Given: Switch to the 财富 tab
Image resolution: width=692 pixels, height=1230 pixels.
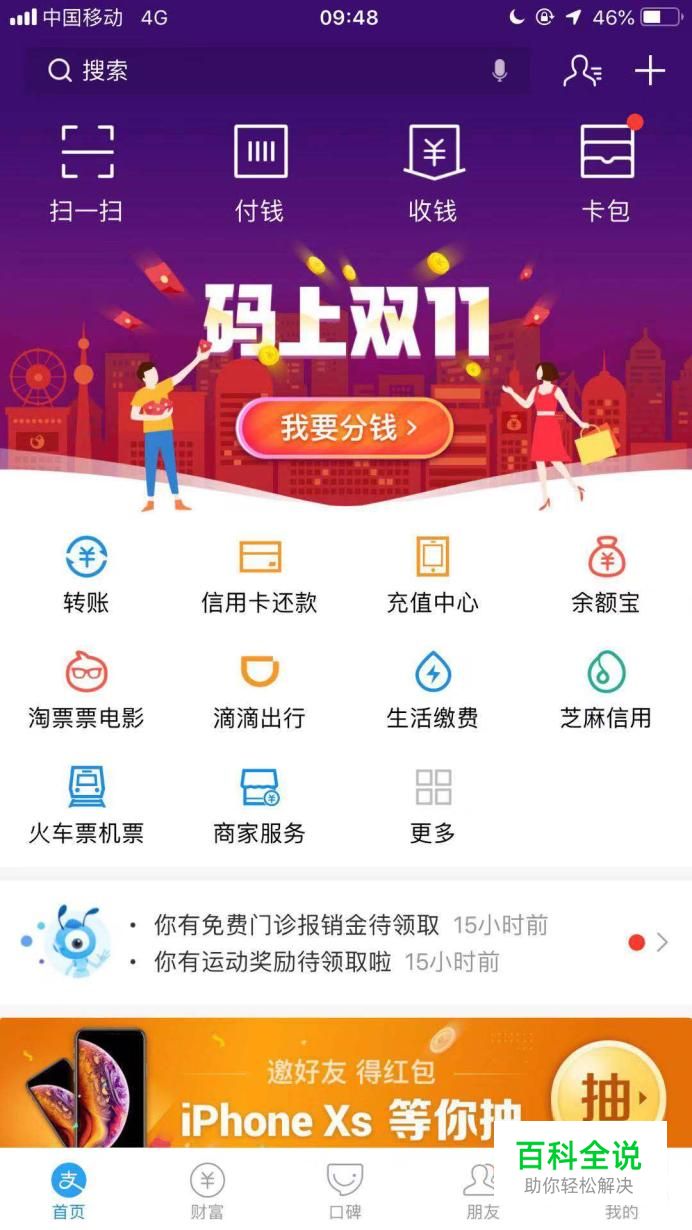Looking at the screenshot, I should [x=207, y=1192].
